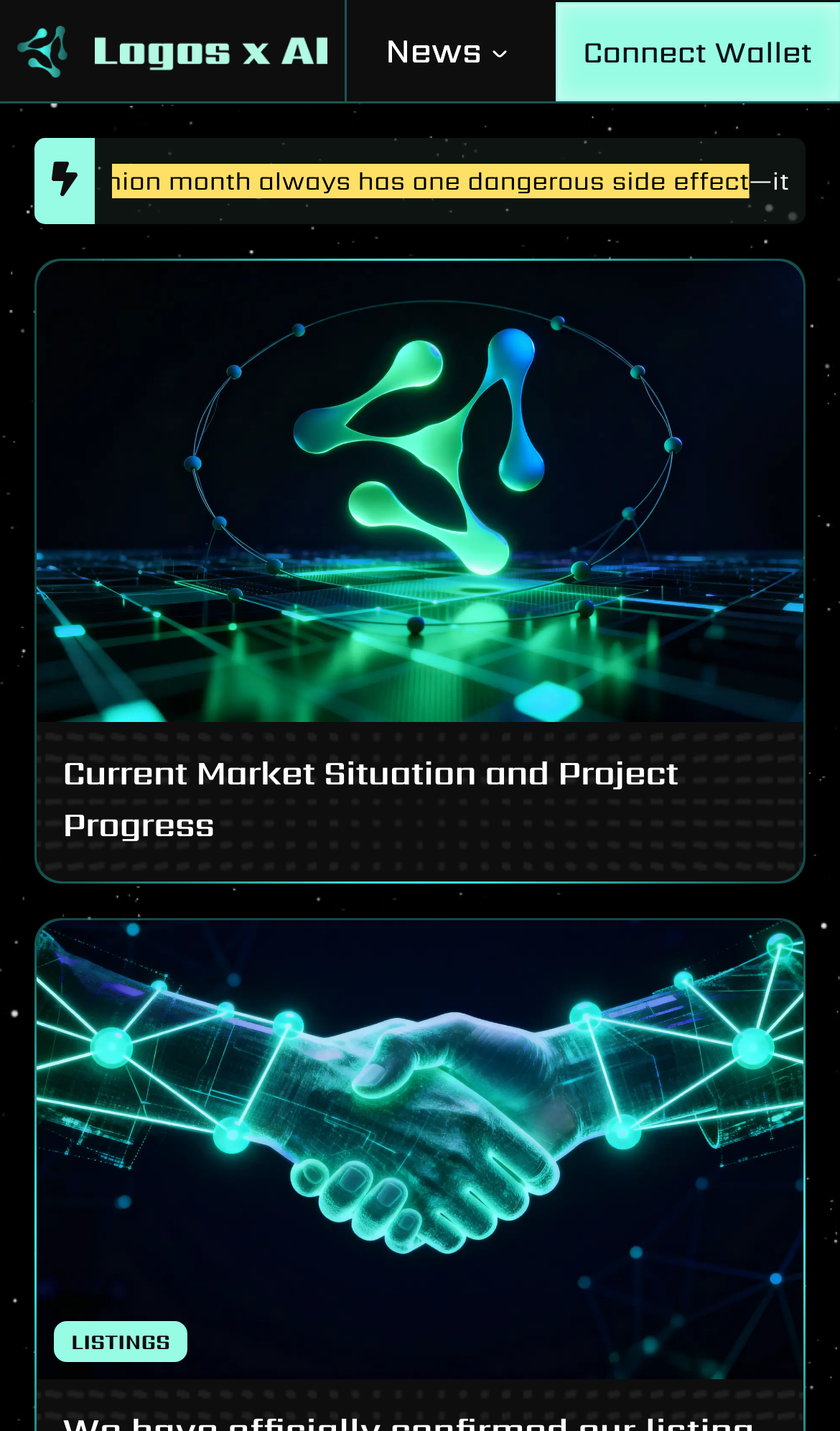Tap the Connect Wallet button
The width and height of the screenshot is (840, 1431).
697,52
